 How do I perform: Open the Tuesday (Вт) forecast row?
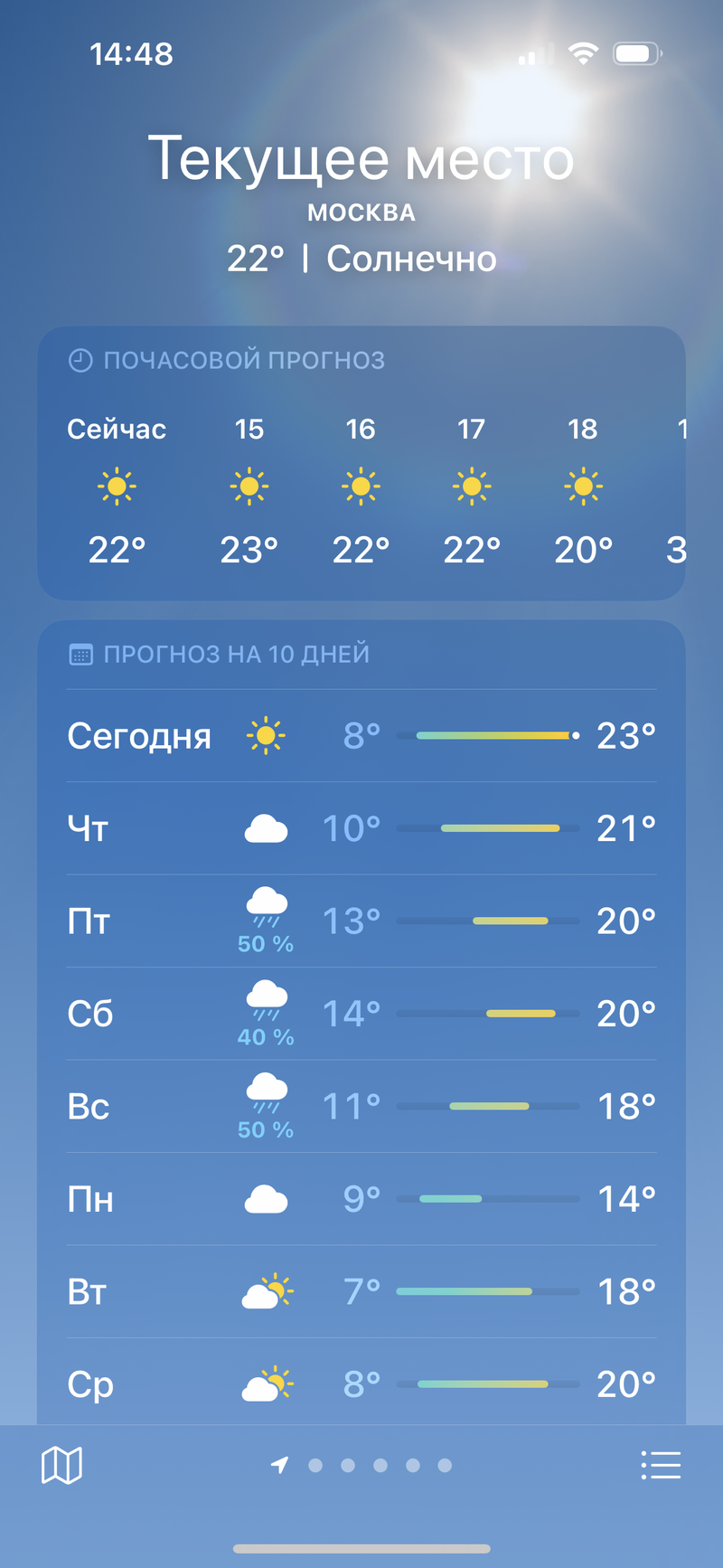pos(361,1291)
